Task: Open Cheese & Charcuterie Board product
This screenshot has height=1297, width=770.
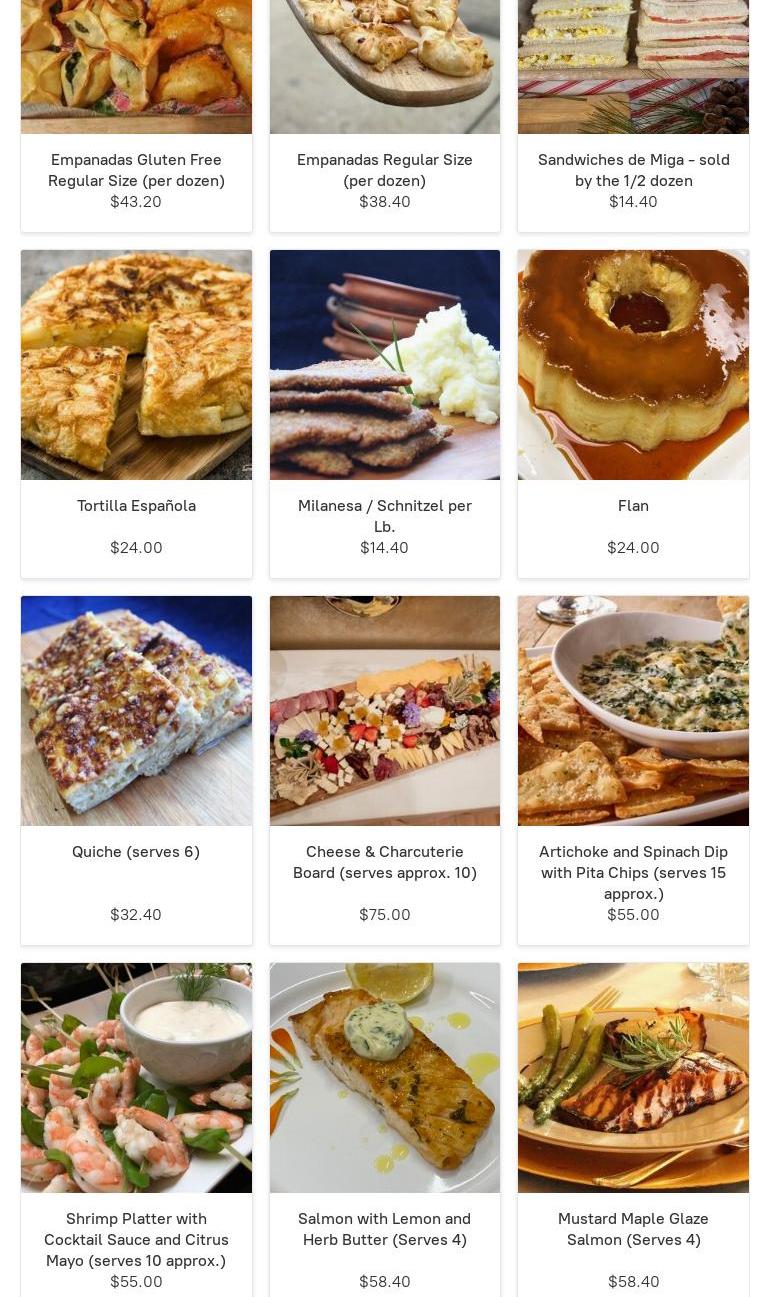Action: (x=384, y=862)
